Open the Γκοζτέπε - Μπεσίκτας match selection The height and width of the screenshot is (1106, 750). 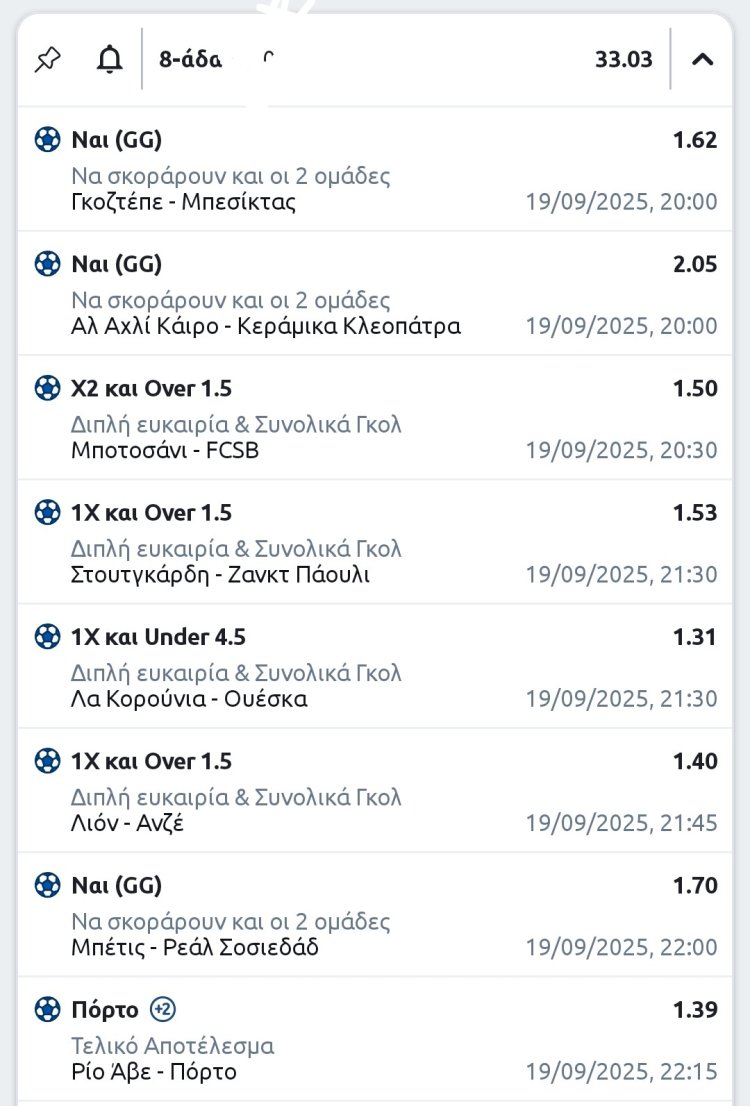[183, 202]
